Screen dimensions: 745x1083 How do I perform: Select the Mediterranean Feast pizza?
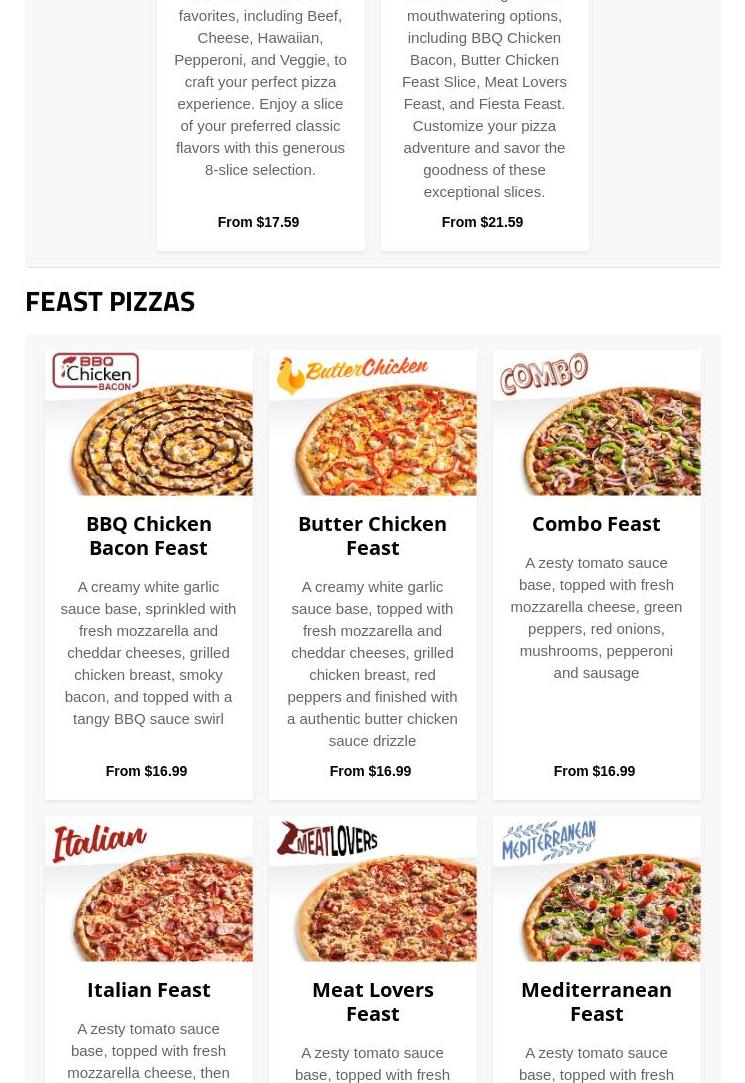click(x=596, y=1001)
